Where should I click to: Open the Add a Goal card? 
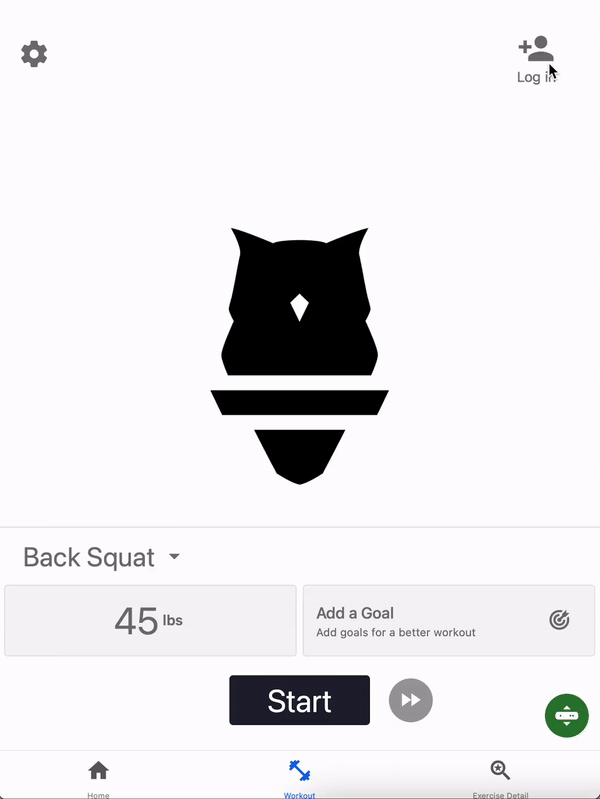[x=448, y=621]
